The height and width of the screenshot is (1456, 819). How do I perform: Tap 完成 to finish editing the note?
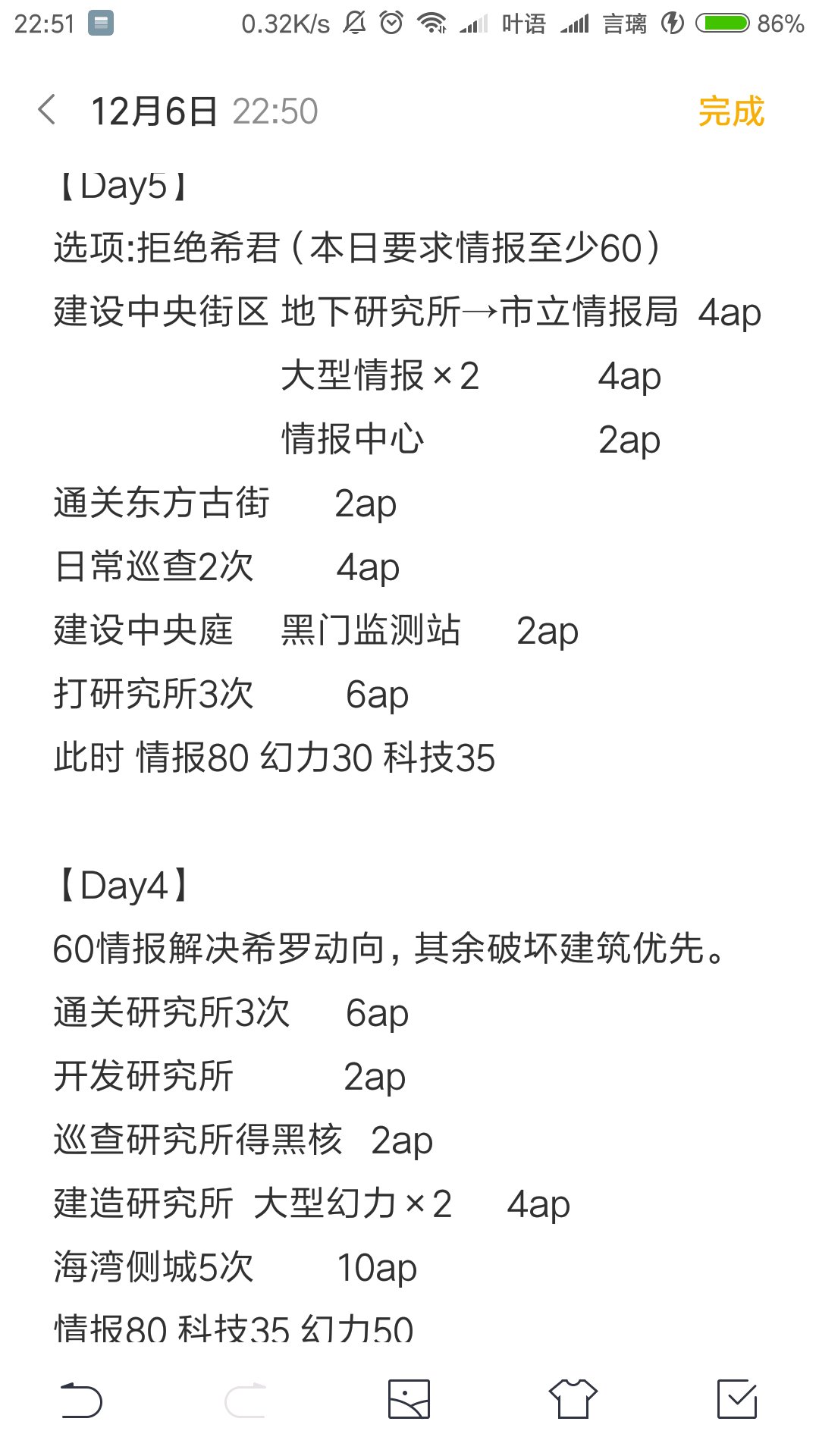click(731, 111)
